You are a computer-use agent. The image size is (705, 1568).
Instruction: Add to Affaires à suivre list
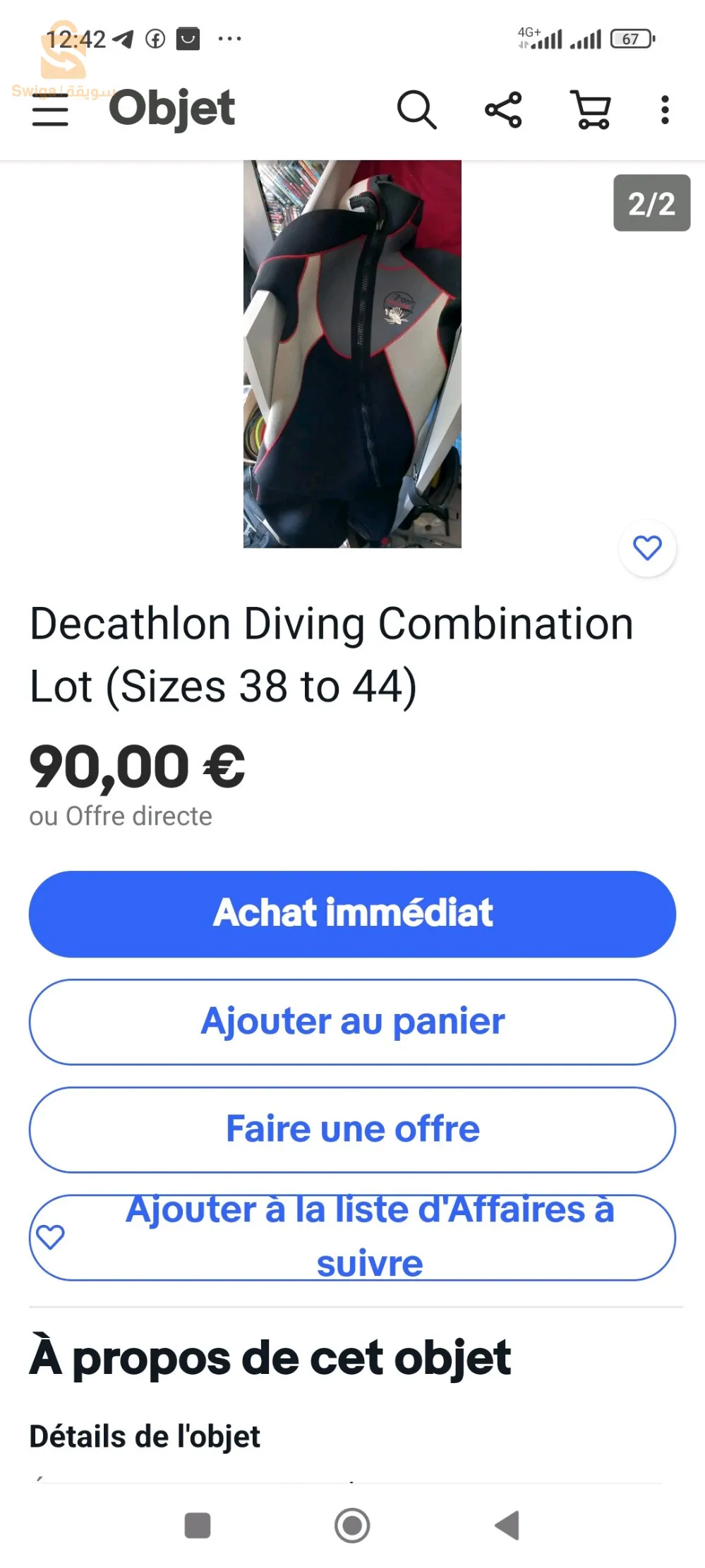[x=352, y=1237]
